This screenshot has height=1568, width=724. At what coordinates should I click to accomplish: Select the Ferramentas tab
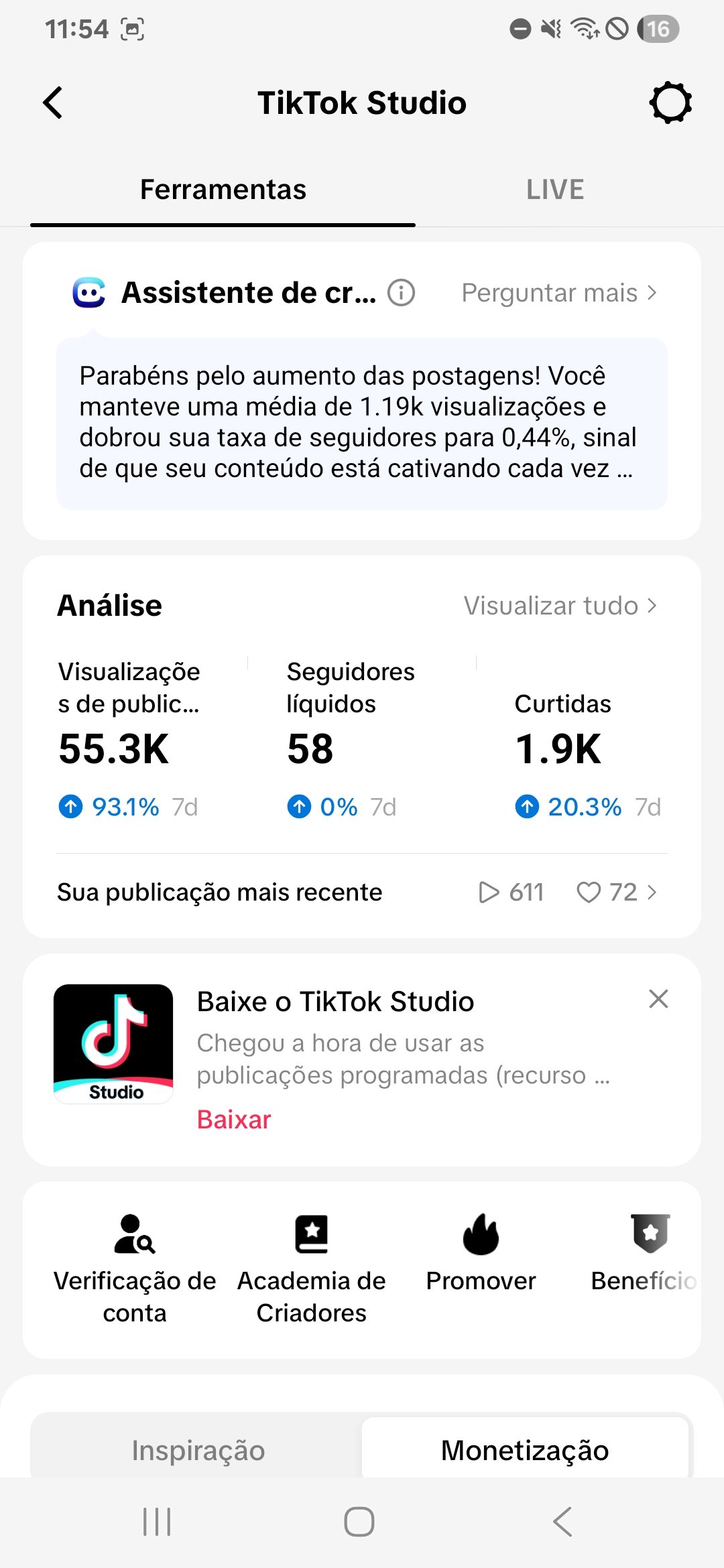click(223, 190)
